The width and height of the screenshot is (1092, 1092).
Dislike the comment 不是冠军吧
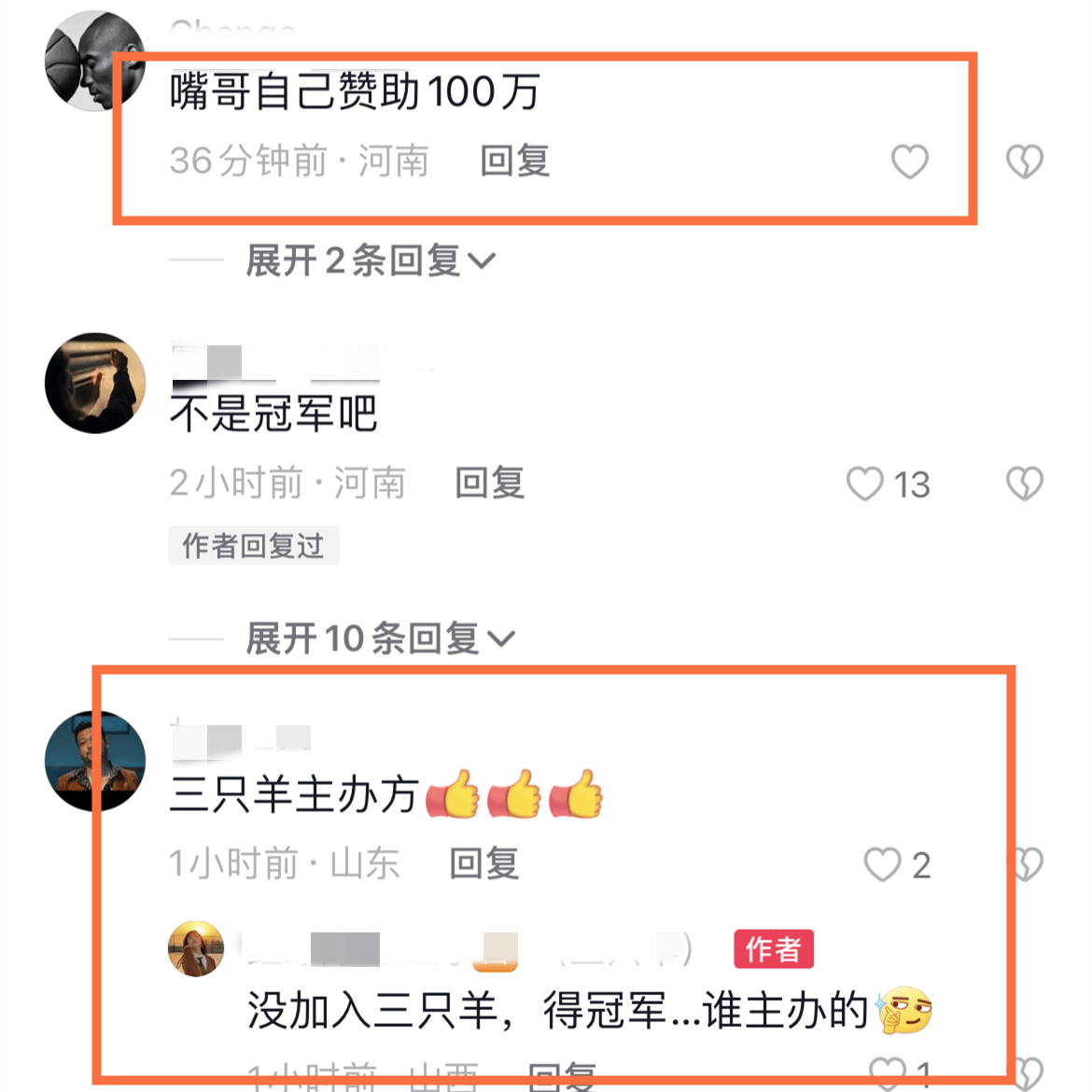click(1024, 483)
